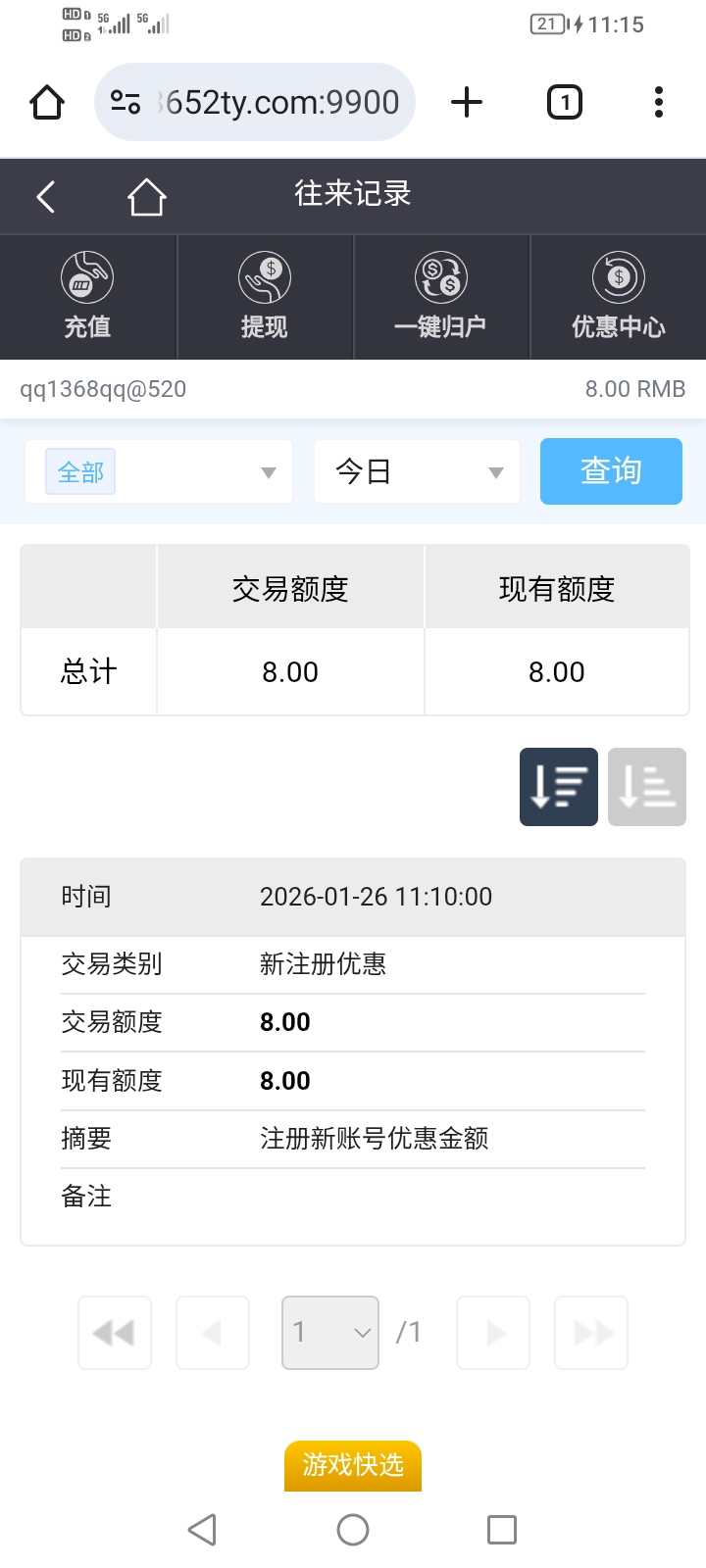Viewport: 706px width, 1568px height.
Task: Open the page number selector
Action: pos(330,1333)
